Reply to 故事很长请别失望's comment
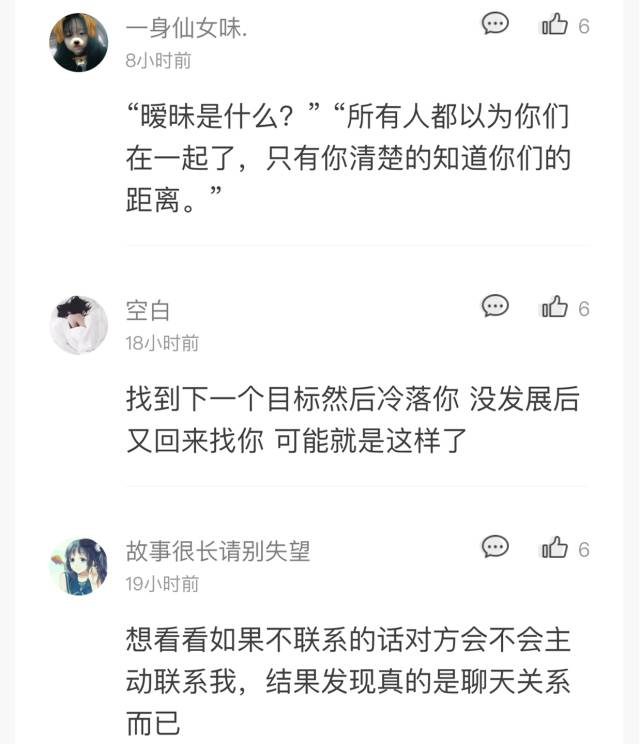This screenshot has width=640, height=744. 495,547
